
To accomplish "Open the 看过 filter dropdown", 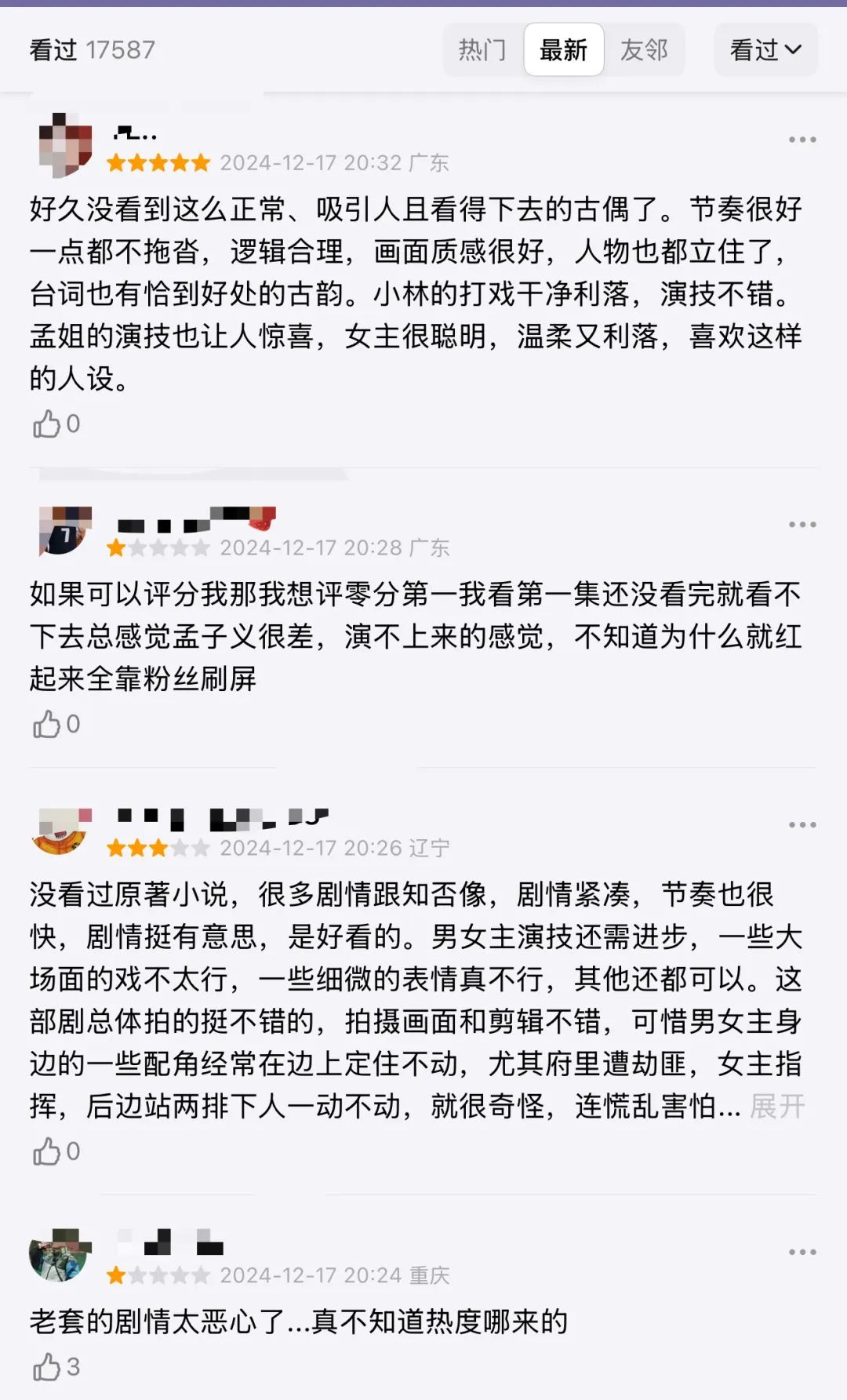I will click(x=765, y=50).
